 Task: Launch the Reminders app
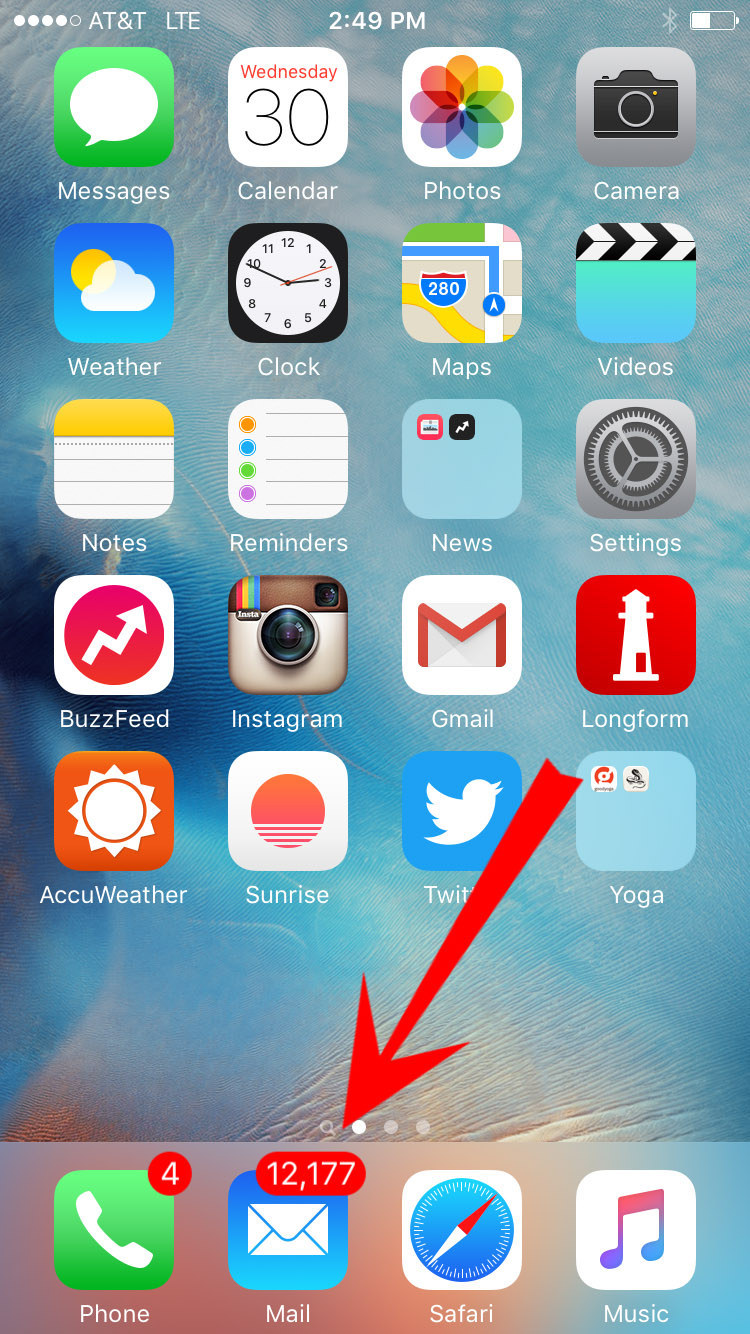[288, 459]
